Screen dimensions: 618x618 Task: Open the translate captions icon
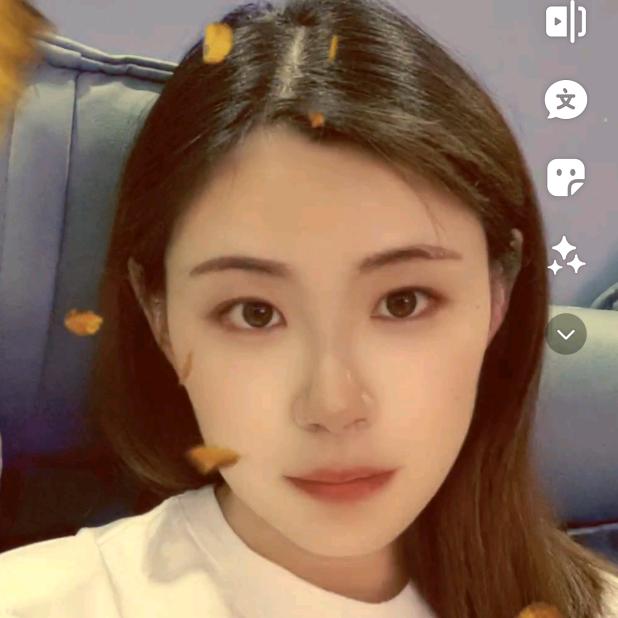(x=566, y=100)
